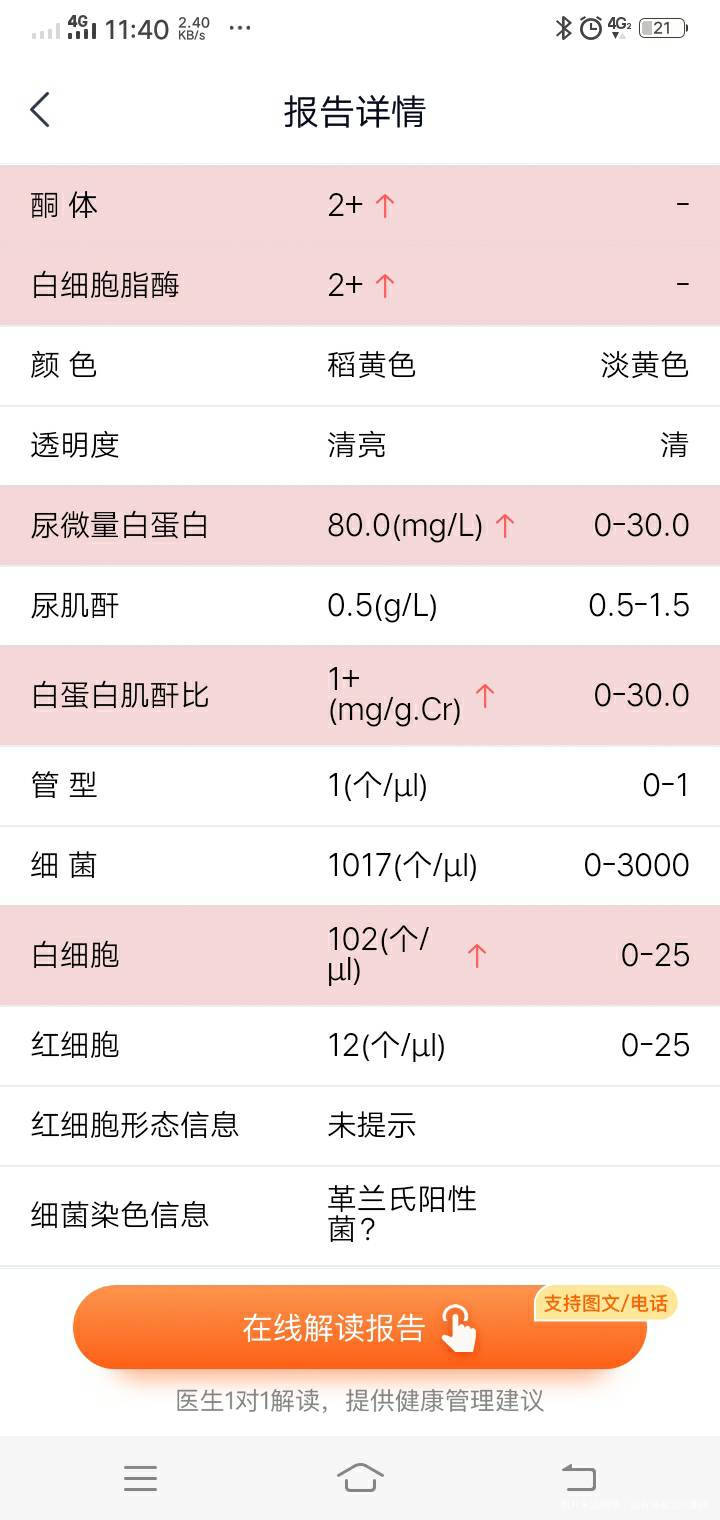Tap the return icon in bottom navigation bar
This screenshot has width=720, height=1520.
coord(578,1479)
